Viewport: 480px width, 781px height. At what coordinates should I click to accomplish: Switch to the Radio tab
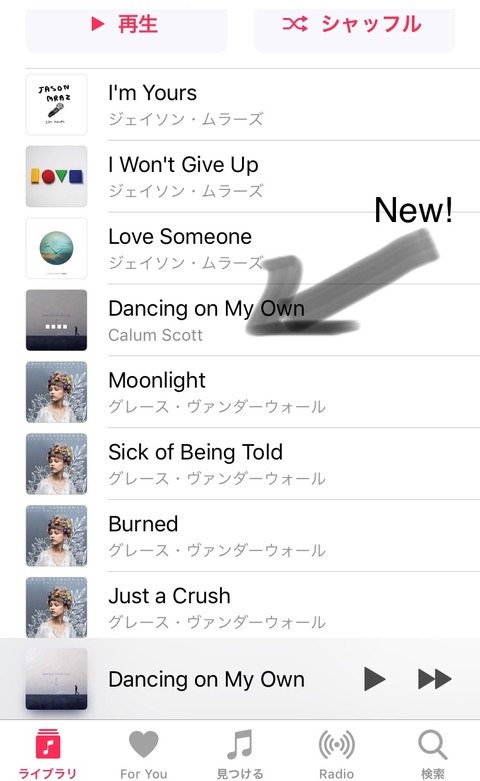[x=337, y=753]
